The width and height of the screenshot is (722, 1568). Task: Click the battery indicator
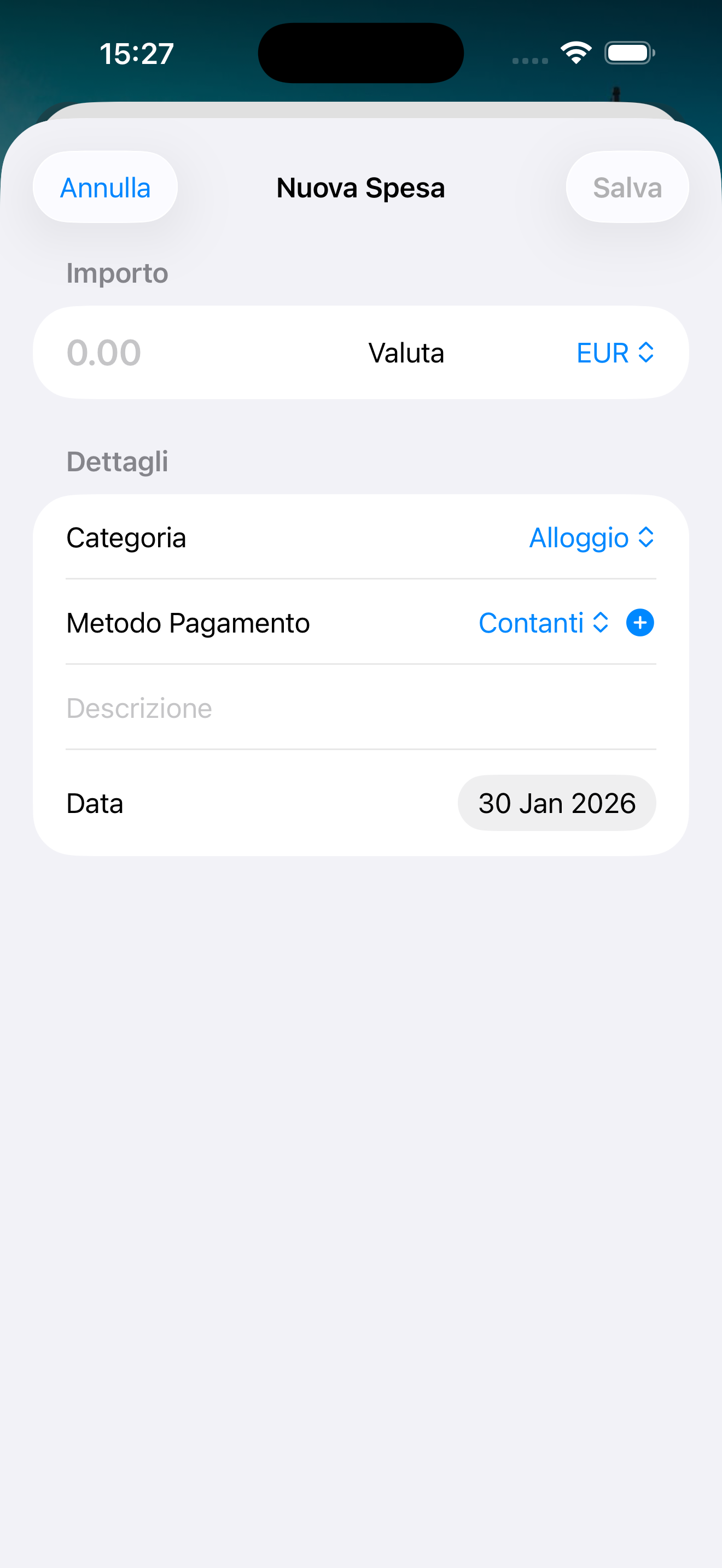tap(628, 52)
